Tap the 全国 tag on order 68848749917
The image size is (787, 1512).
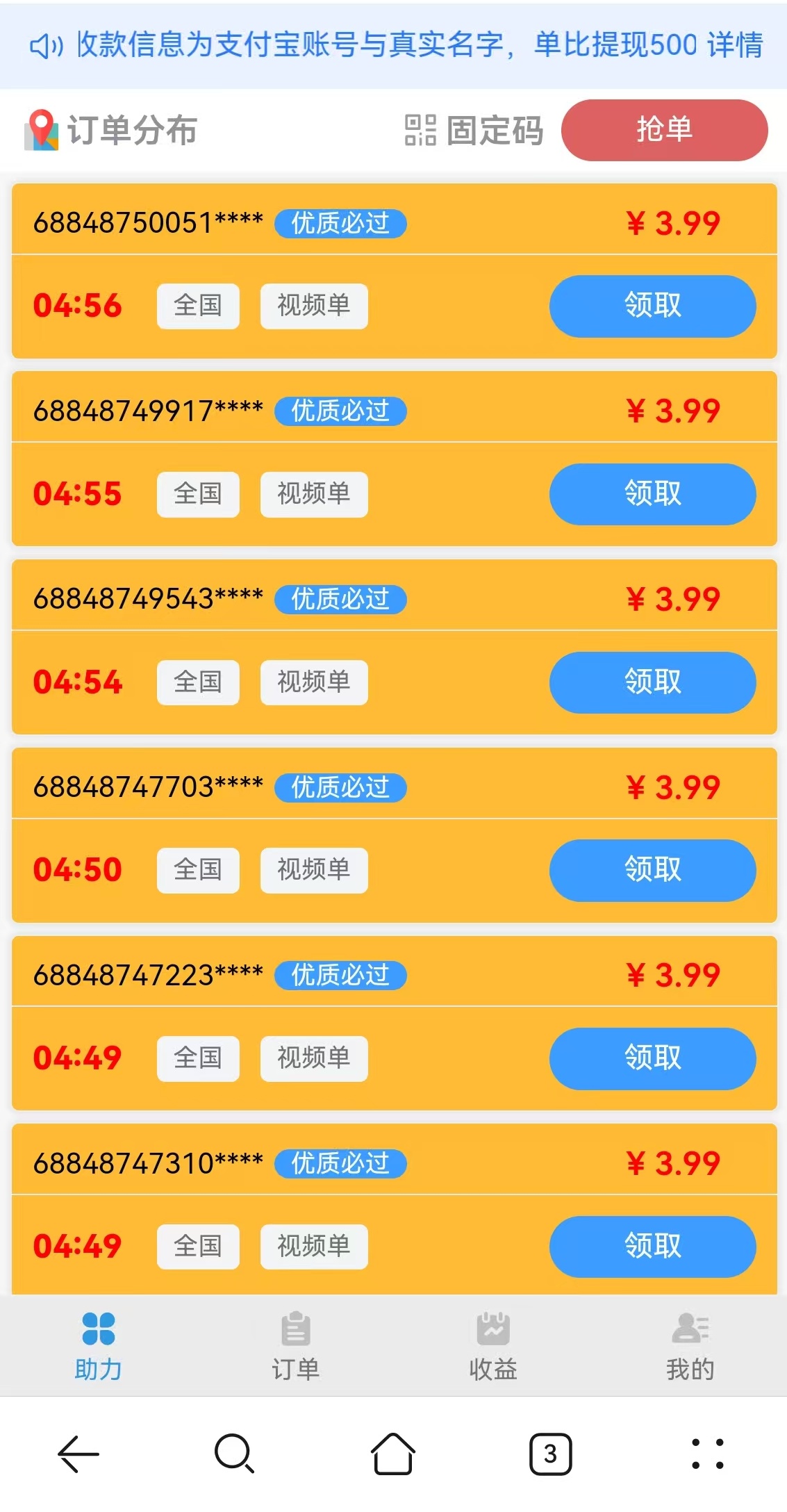click(x=197, y=494)
